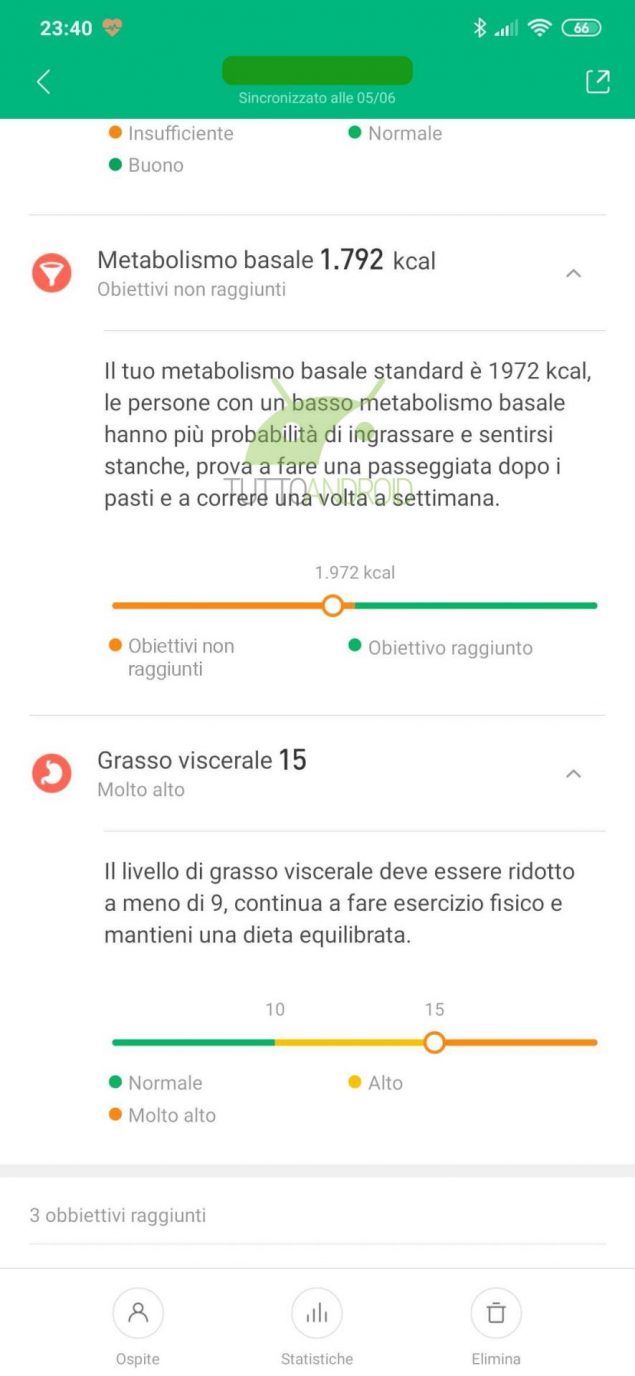This screenshot has width=635, height=1376.
Task: Go back using the top-left arrow
Action: point(43,82)
